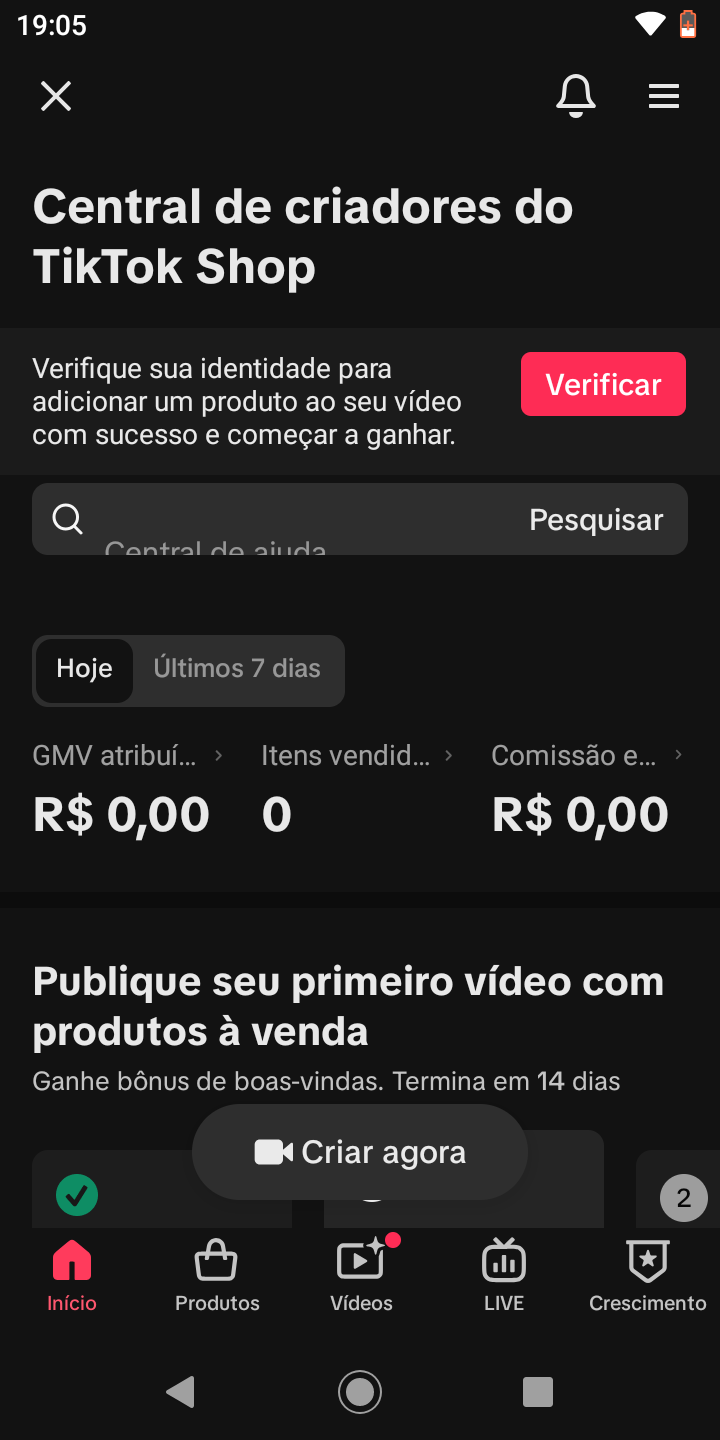Open the hamburger menu
This screenshot has height=1440, width=720.
pos(664,96)
